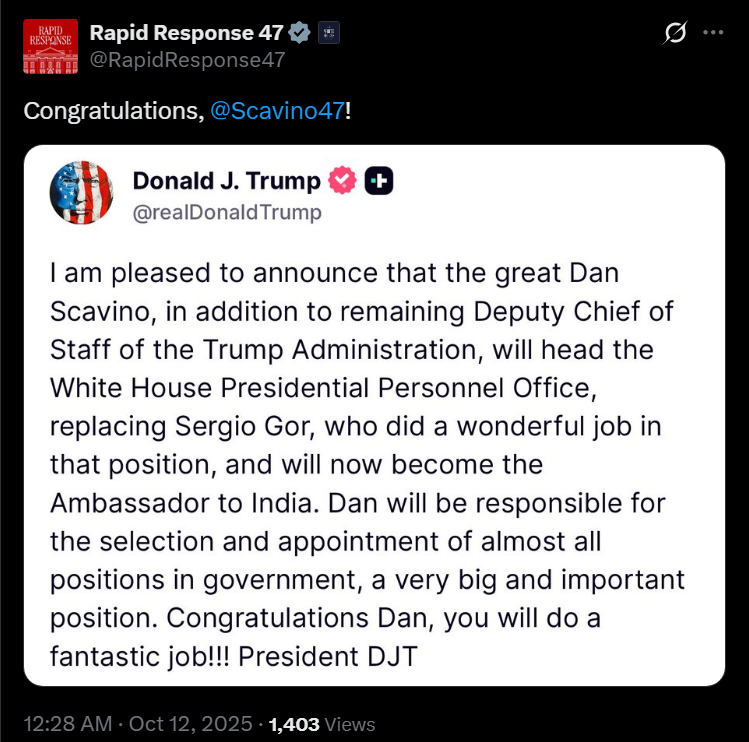Open the affiliate badge next to Rapid Response 47

[x=330, y=33]
